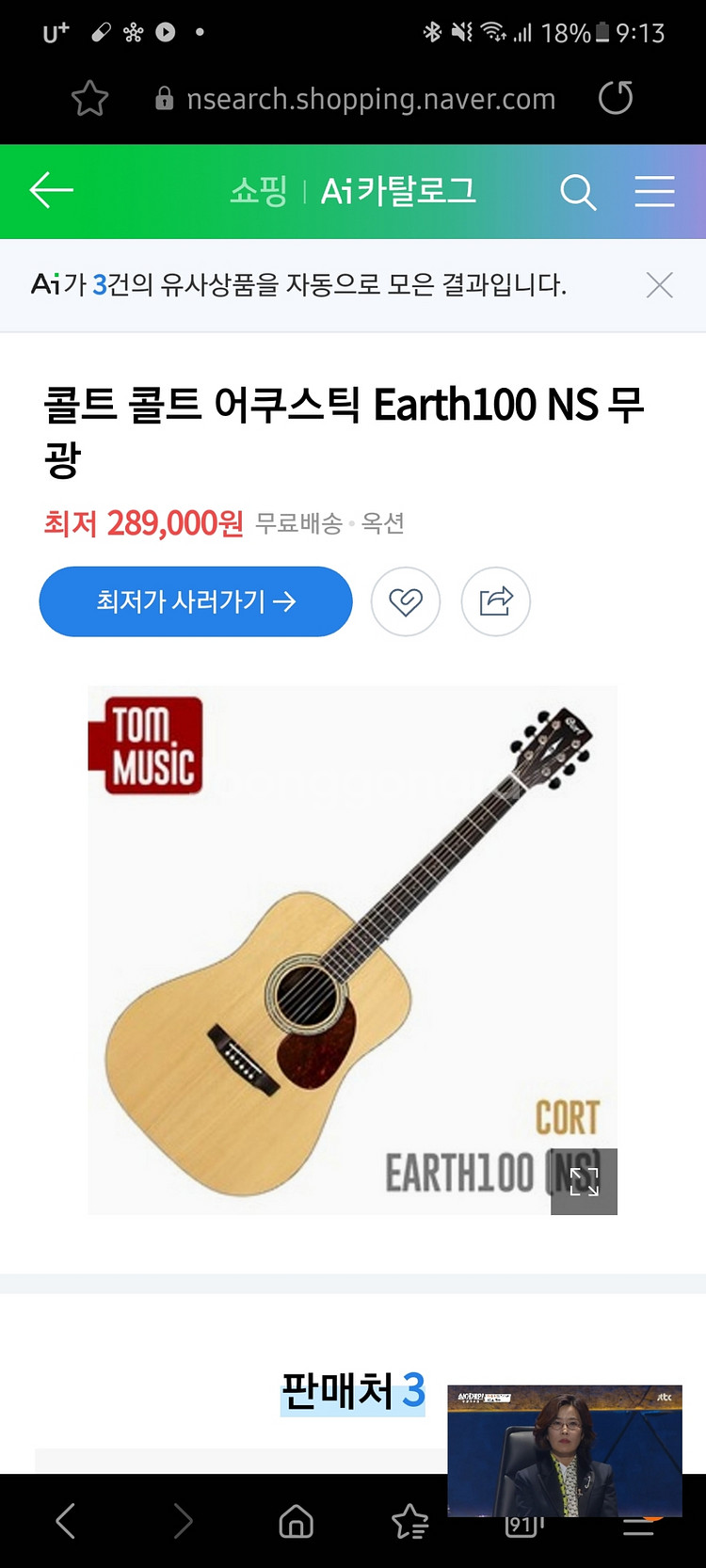
Task: Dismiss the Ai similar products notice
Action: [x=659, y=285]
